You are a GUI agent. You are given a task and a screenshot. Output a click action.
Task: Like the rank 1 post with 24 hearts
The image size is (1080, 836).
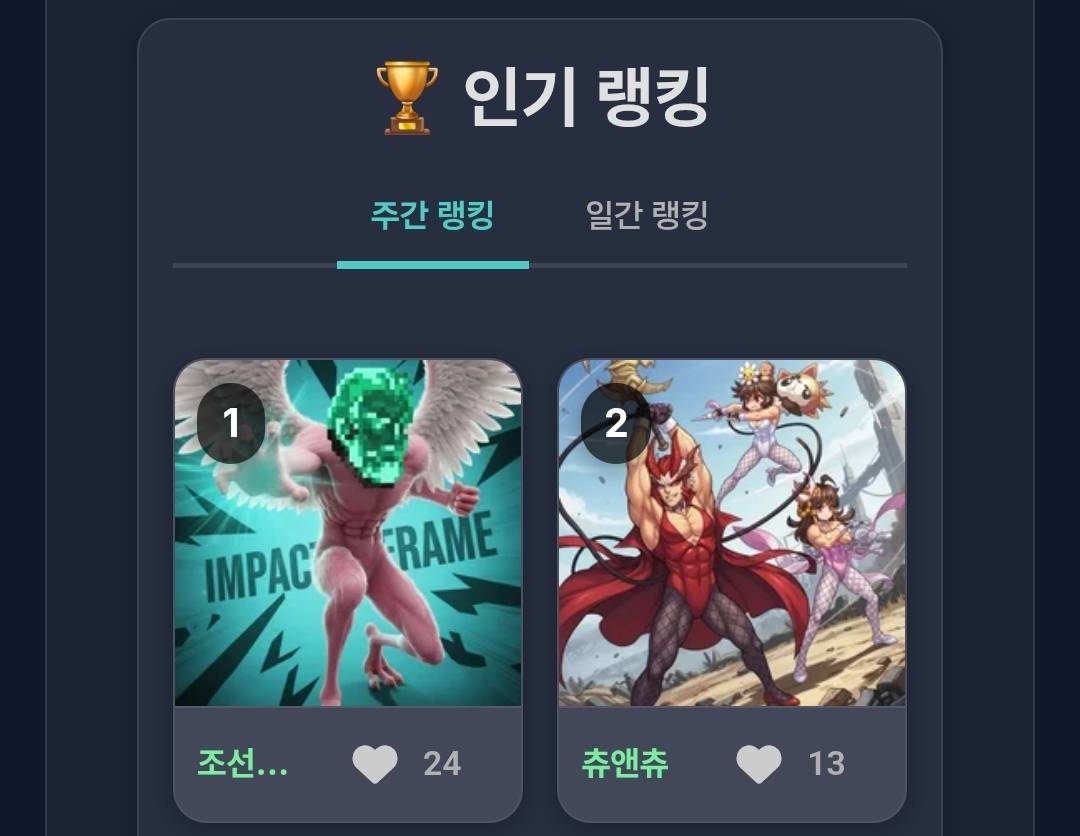375,764
